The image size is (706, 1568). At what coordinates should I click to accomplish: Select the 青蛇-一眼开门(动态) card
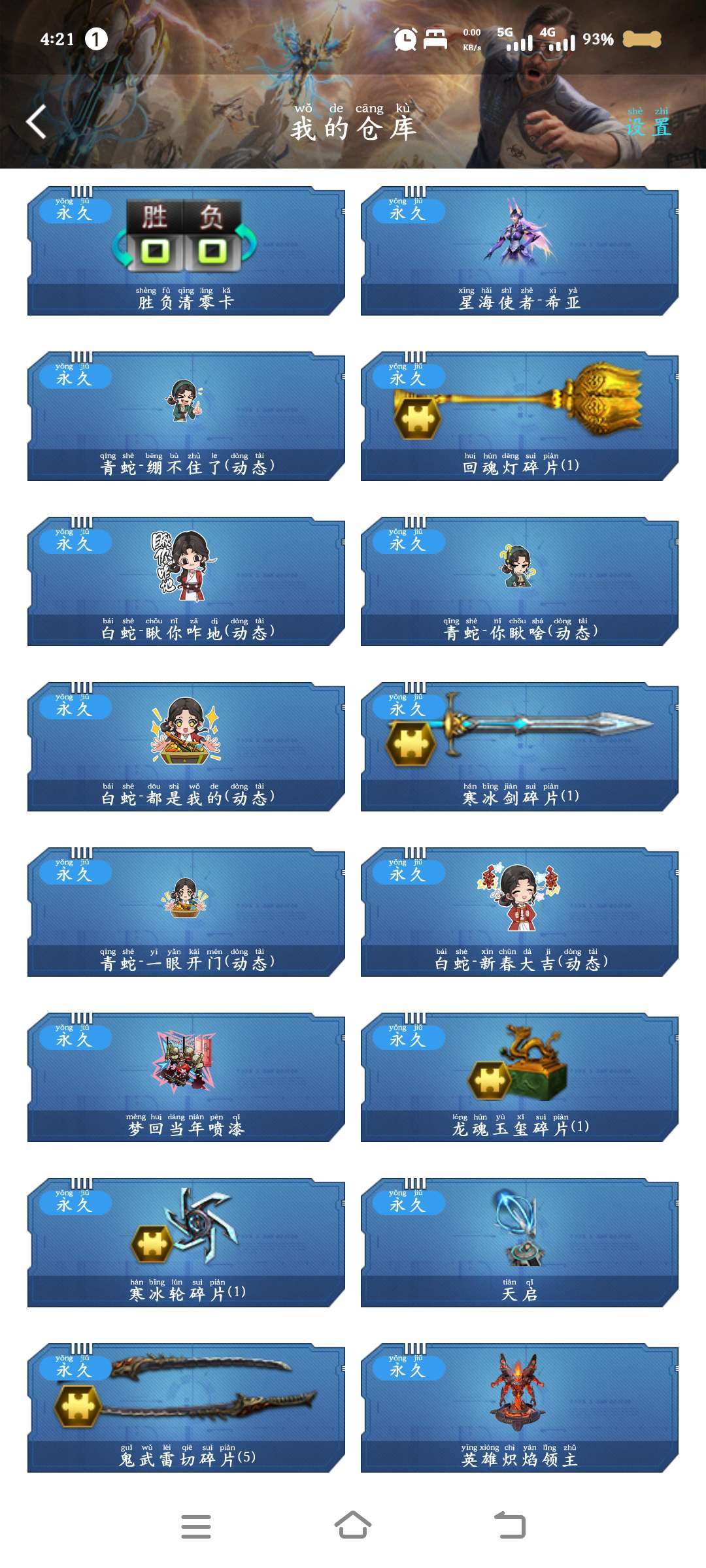coord(186,912)
